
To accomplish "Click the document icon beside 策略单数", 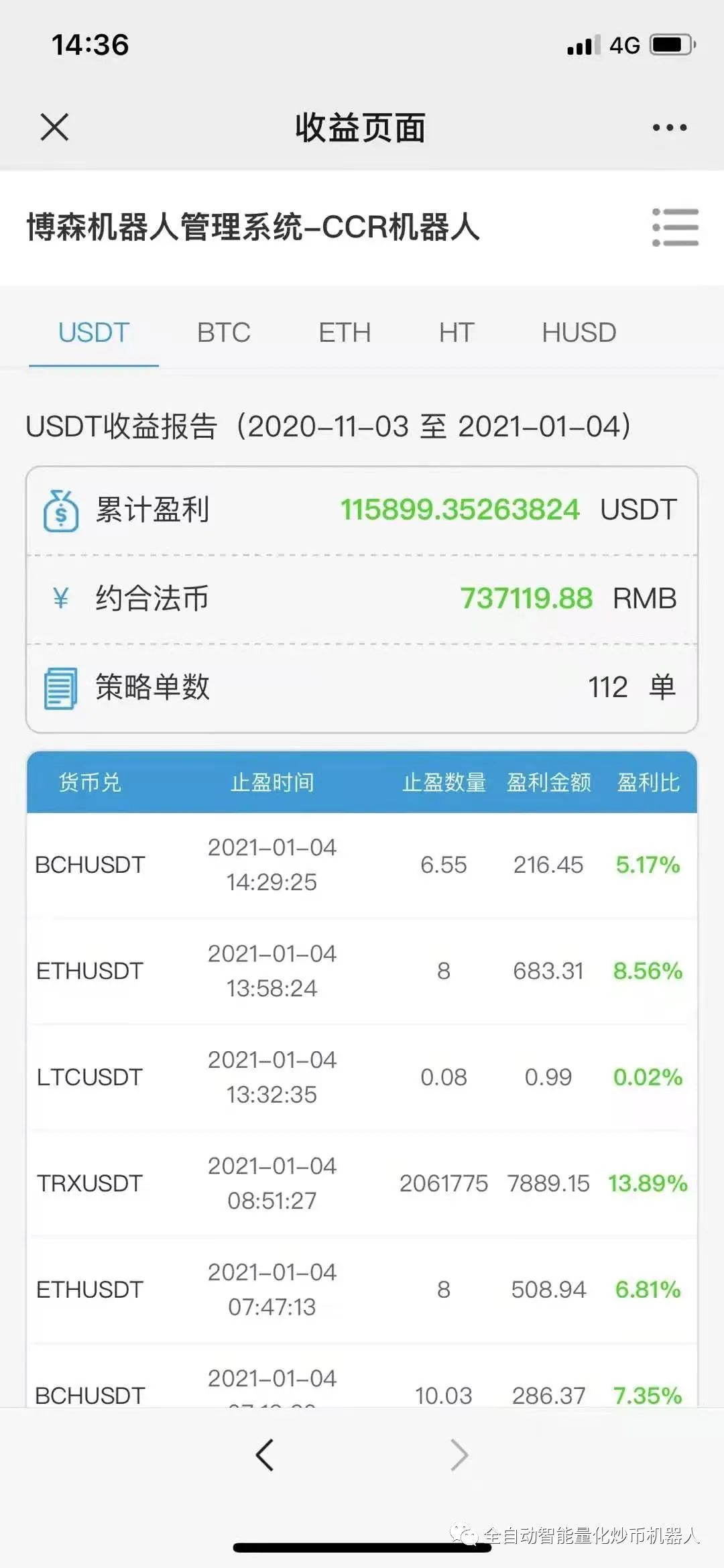I will click(x=60, y=686).
